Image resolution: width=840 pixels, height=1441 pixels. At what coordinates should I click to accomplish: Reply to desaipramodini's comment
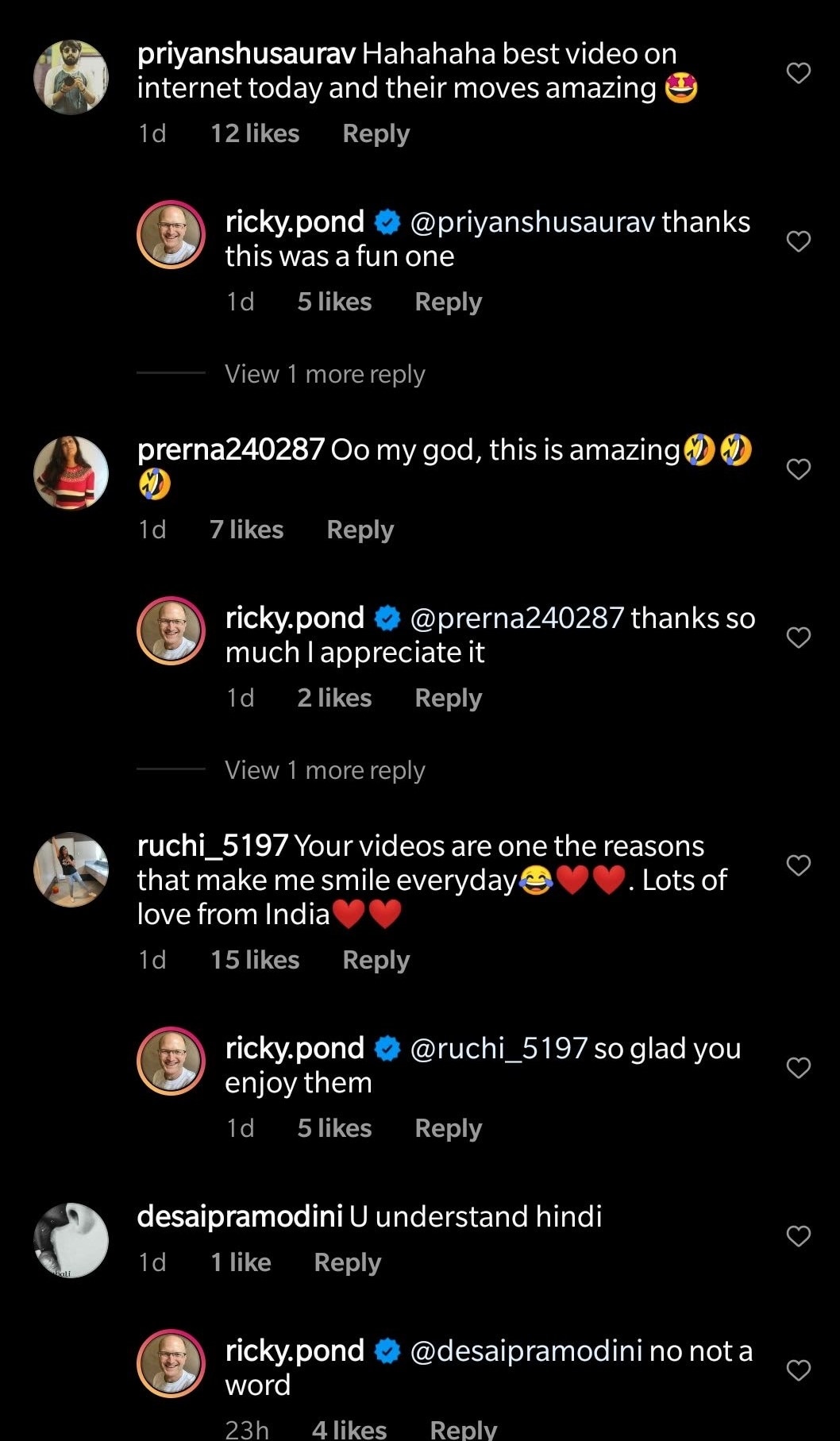[347, 1262]
